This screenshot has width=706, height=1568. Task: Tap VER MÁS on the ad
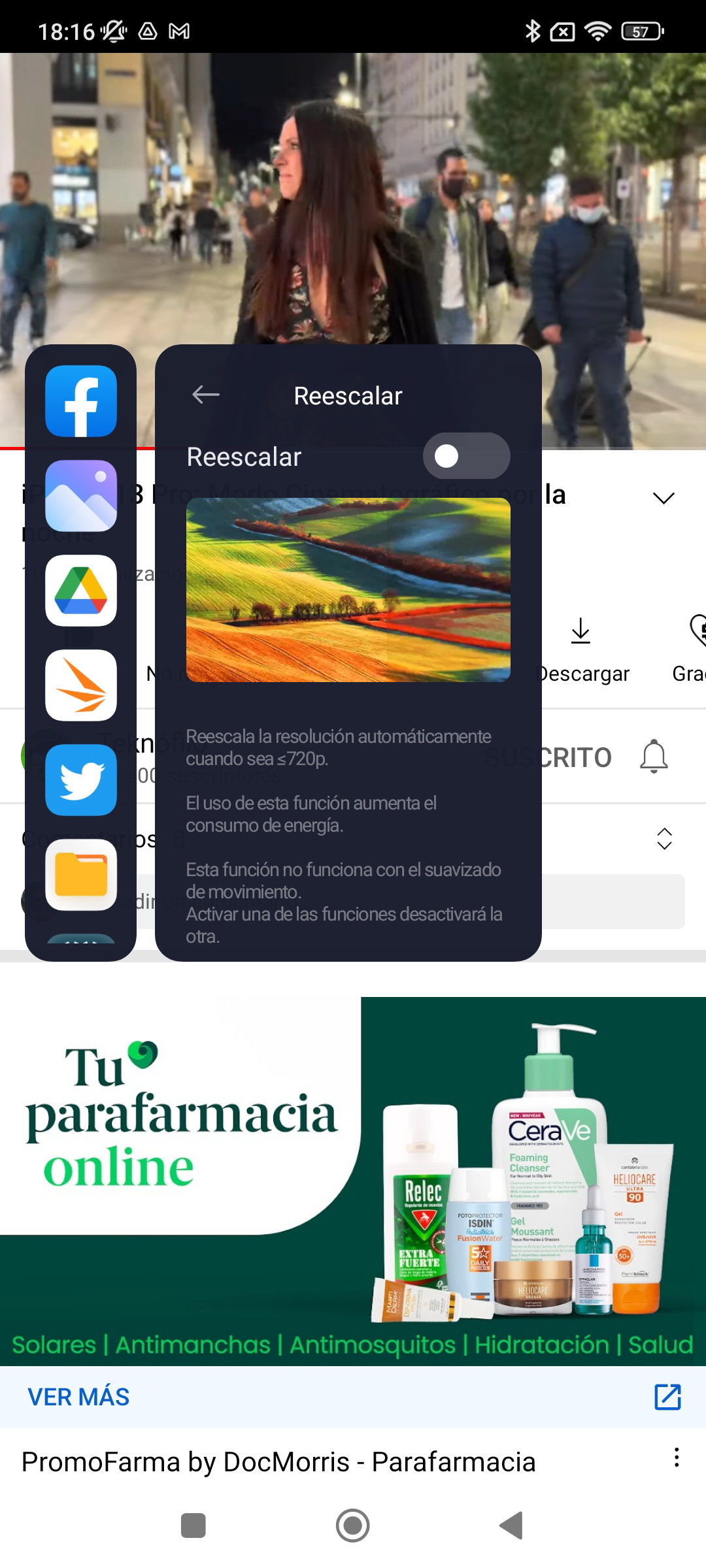click(x=78, y=1397)
